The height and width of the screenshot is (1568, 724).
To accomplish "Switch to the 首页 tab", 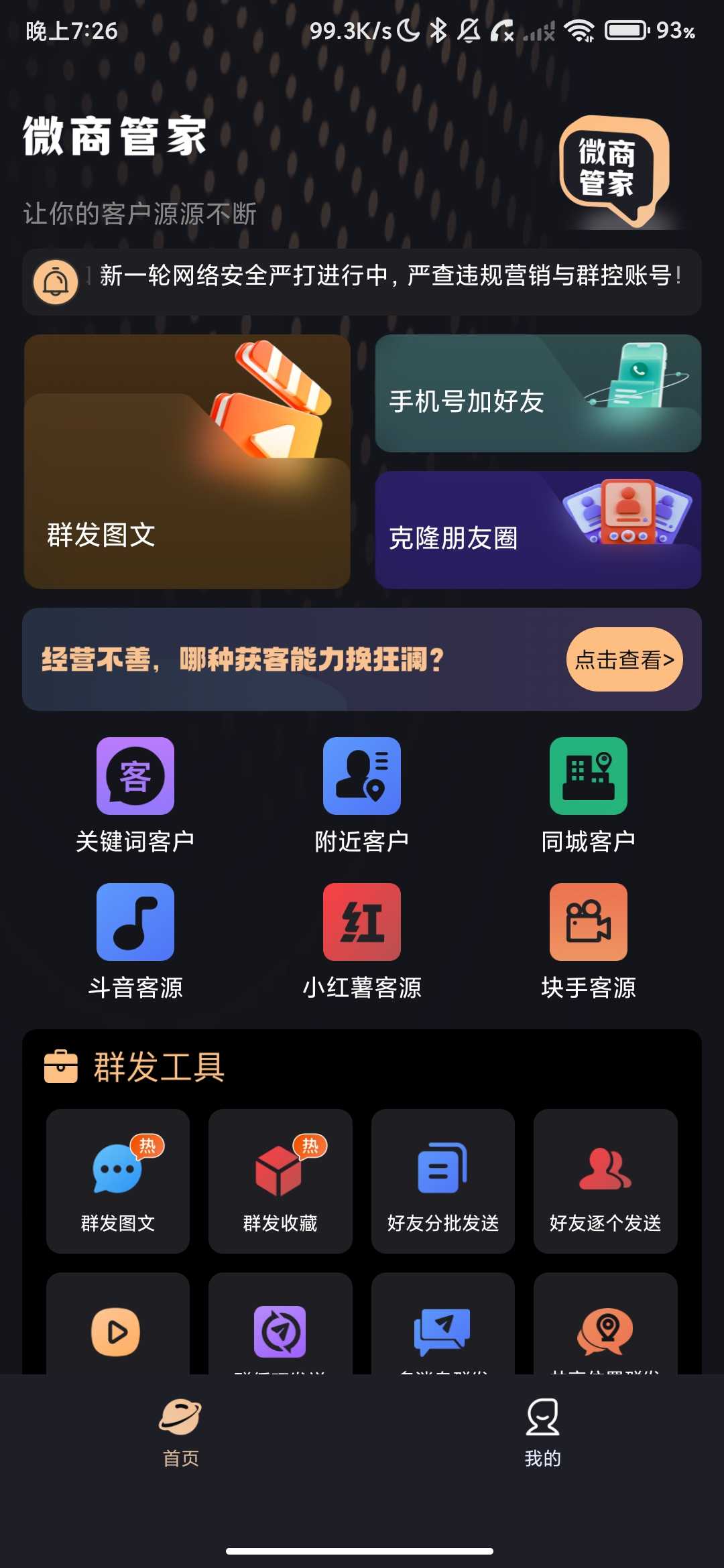I will tap(180, 1432).
